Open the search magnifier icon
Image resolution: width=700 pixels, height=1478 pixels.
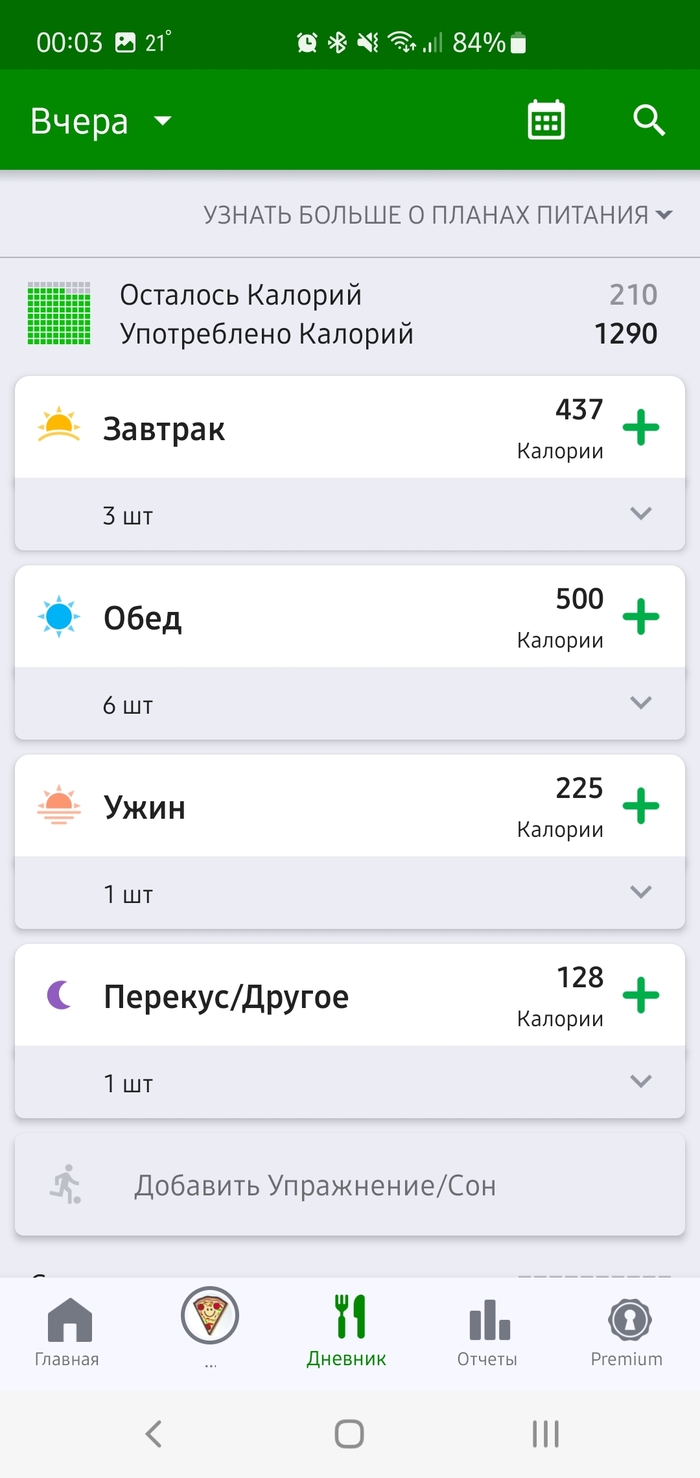pos(649,121)
